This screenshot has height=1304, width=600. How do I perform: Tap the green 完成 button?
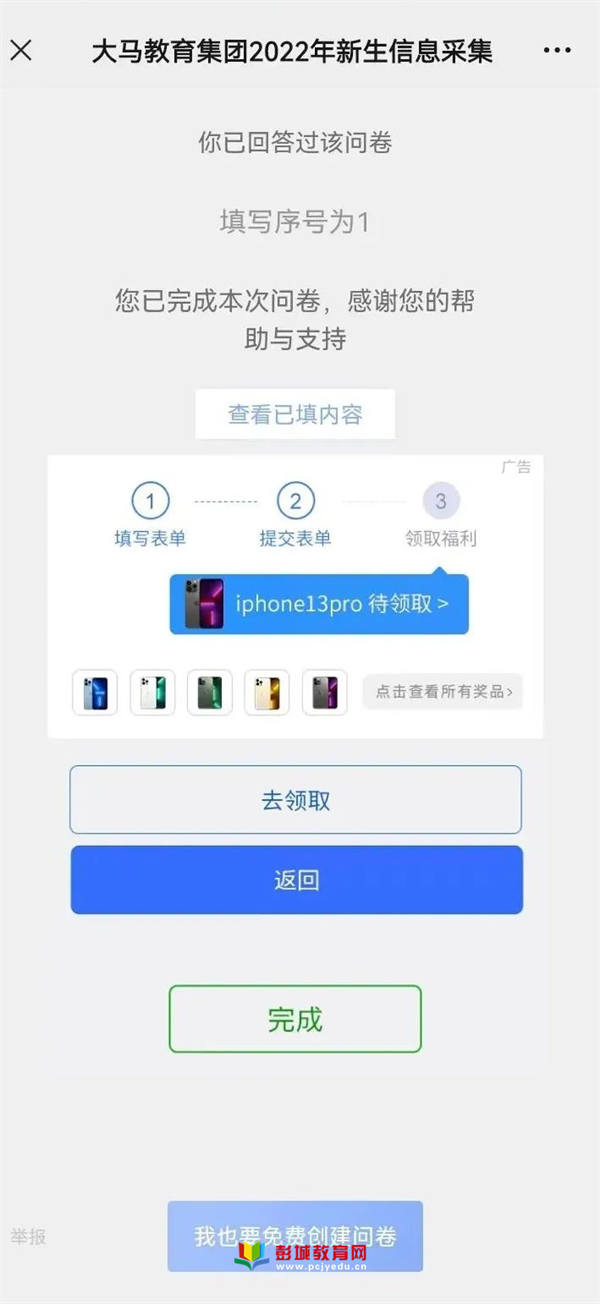coord(295,1019)
